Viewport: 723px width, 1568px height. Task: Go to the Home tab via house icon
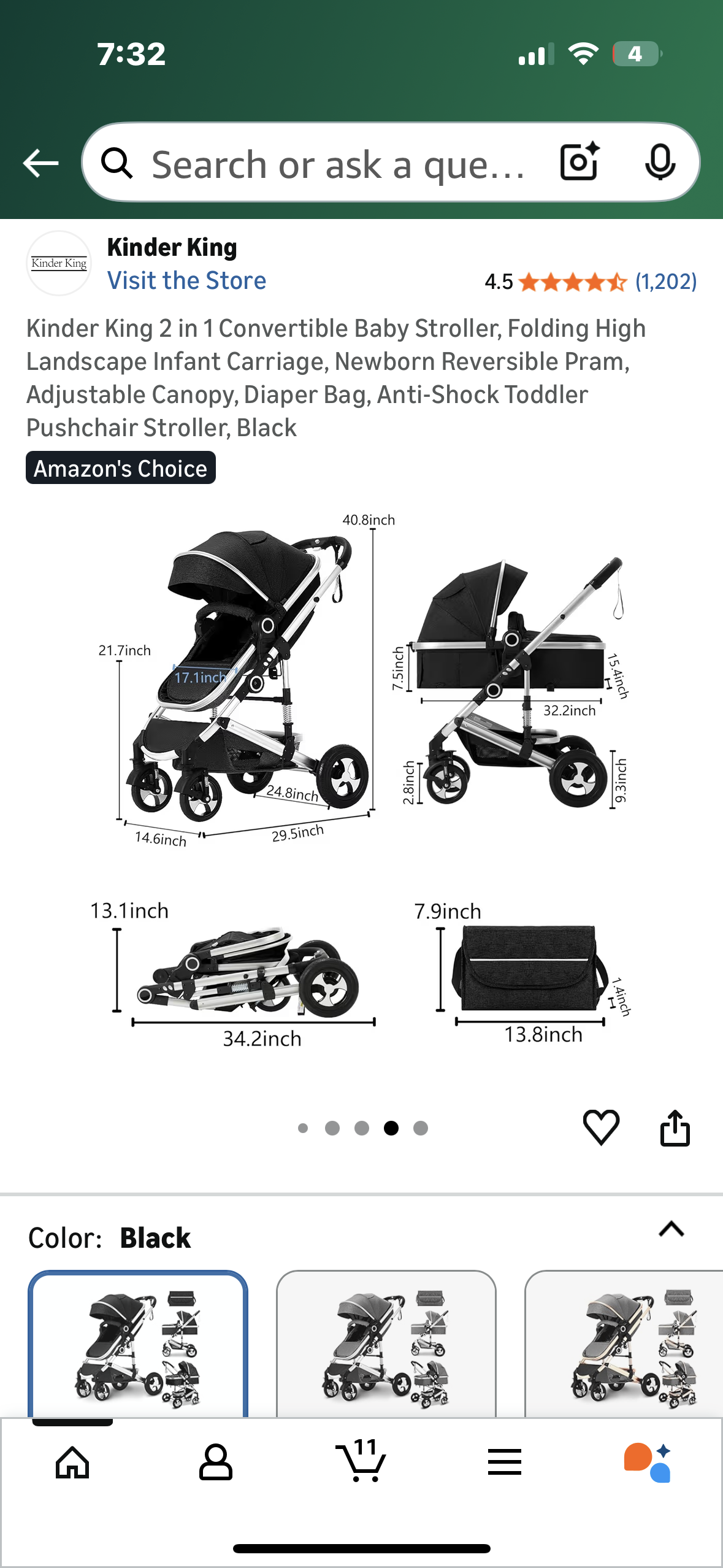(x=72, y=1462)
